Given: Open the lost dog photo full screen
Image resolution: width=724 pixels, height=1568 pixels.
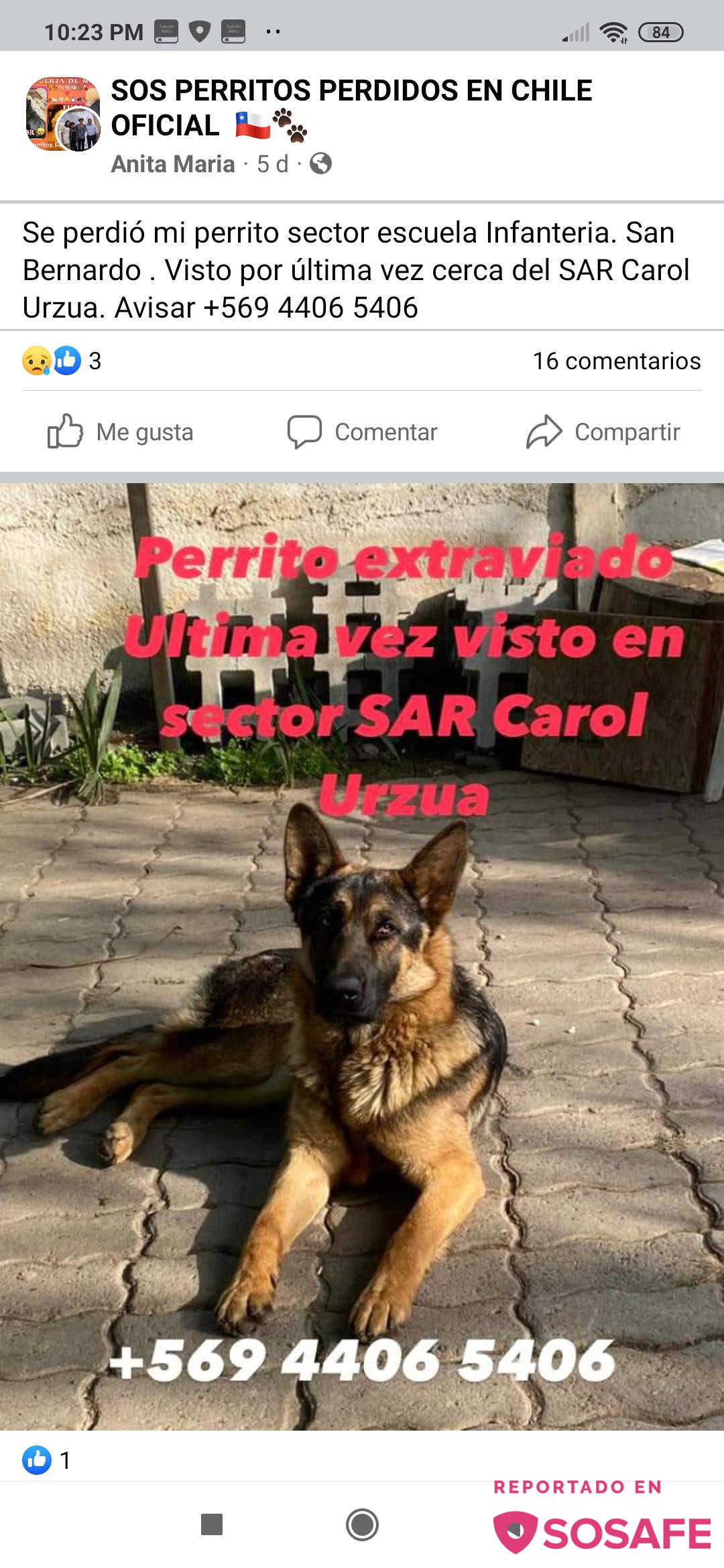Looking at the screenshot, I should click(x=362, y=958).
